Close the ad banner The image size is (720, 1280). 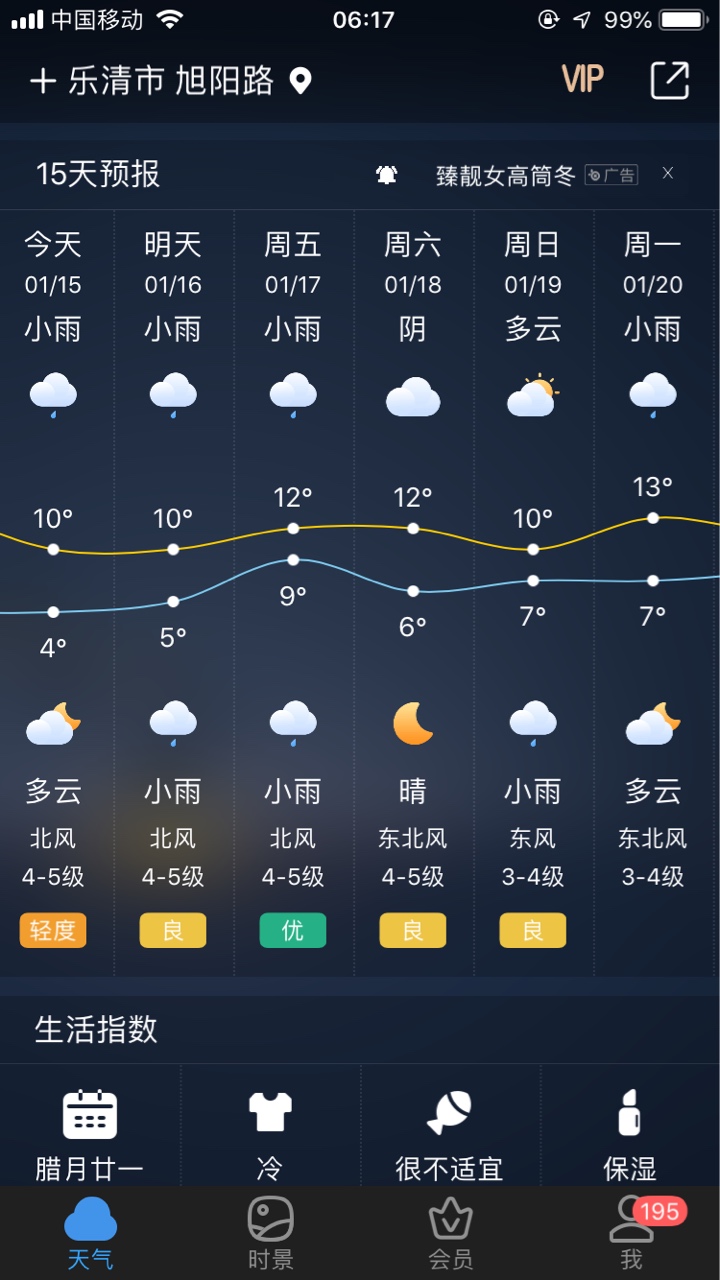pyautogui.click(x=668, y=173)
